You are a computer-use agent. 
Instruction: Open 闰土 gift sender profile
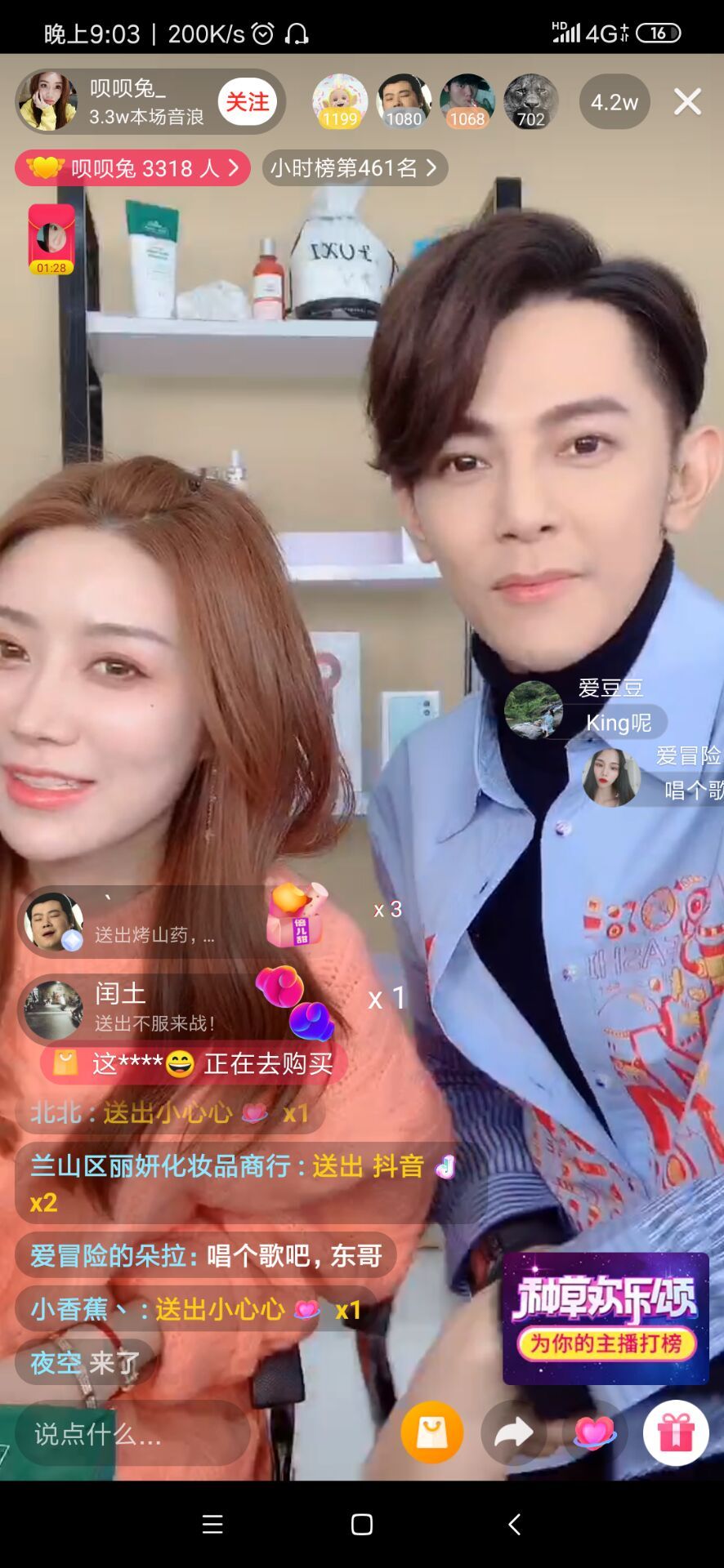[54, 1009]
